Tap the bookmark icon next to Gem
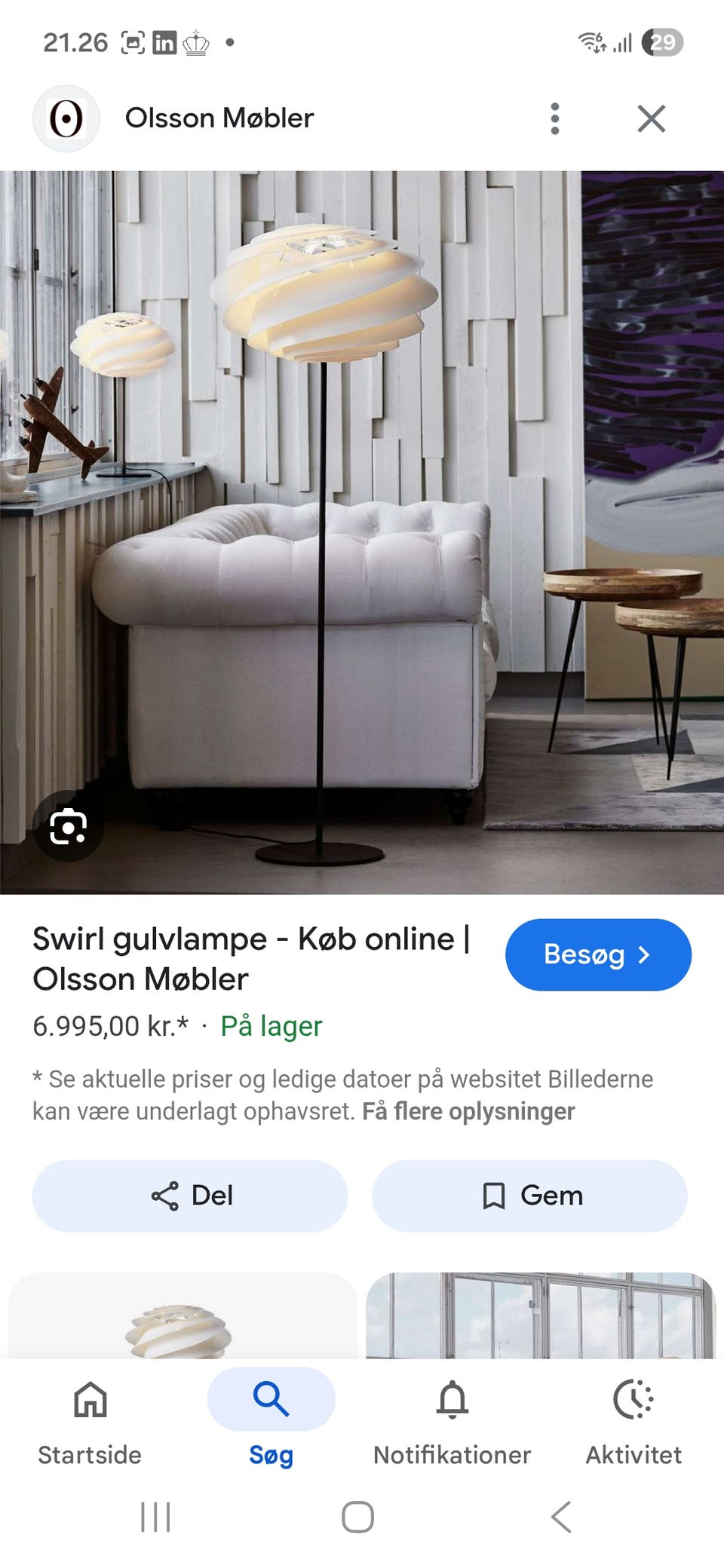The height and width of the screenshot is (1568, 724). (494, 1196)
